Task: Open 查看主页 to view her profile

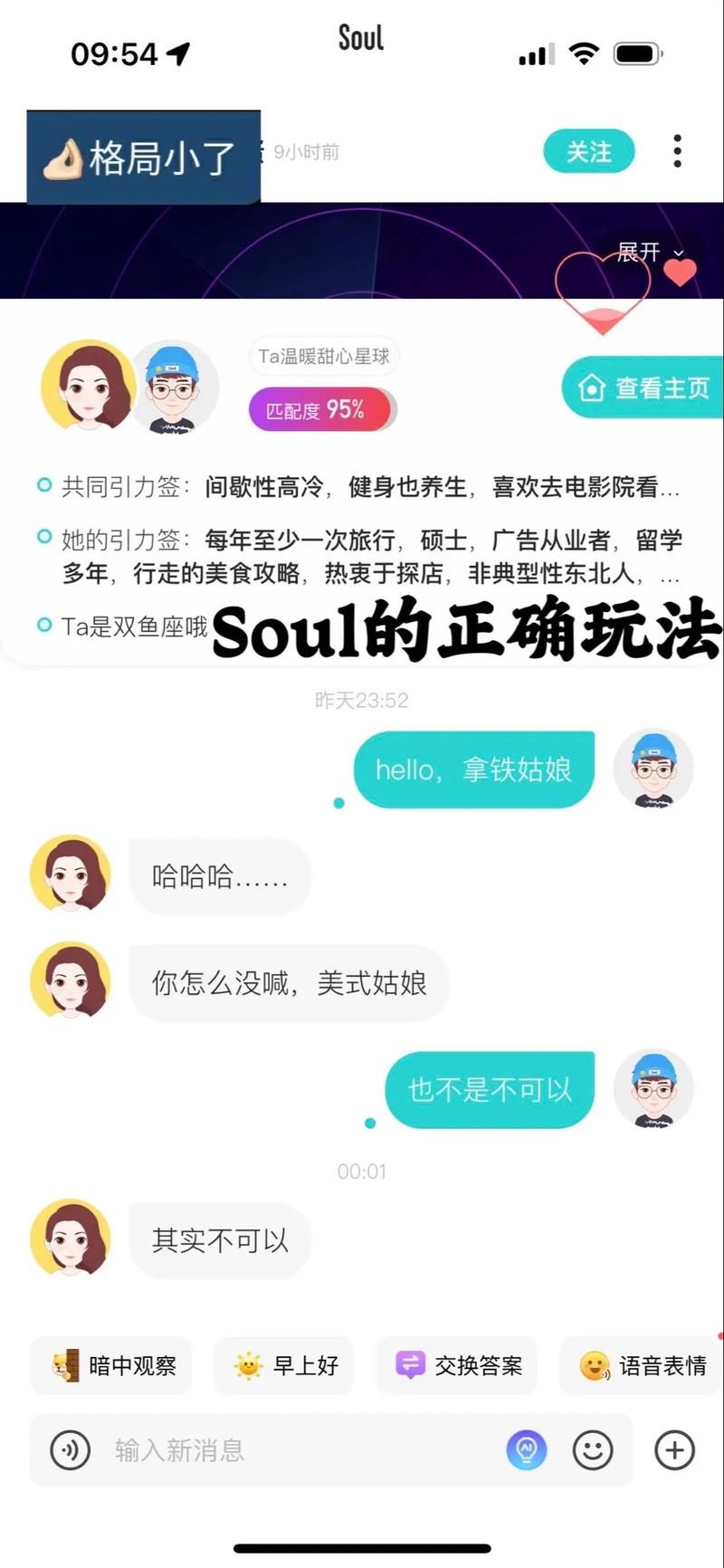Action: pyautogui.click(x=644, y=387)
